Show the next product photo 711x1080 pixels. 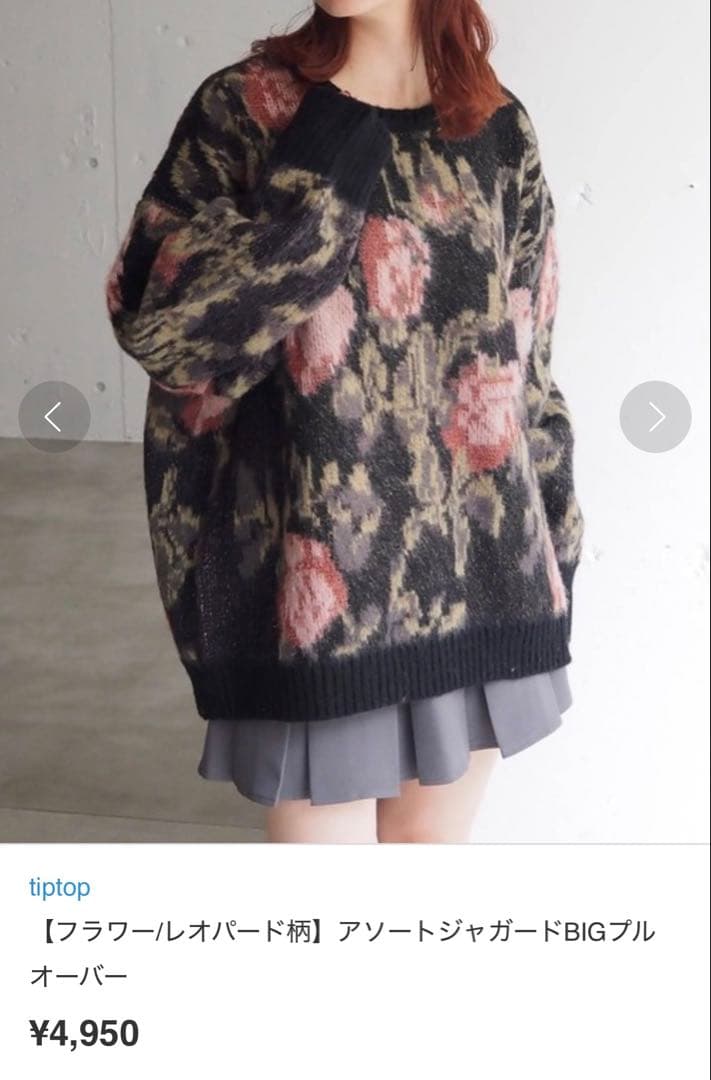[x=655, y=416]
